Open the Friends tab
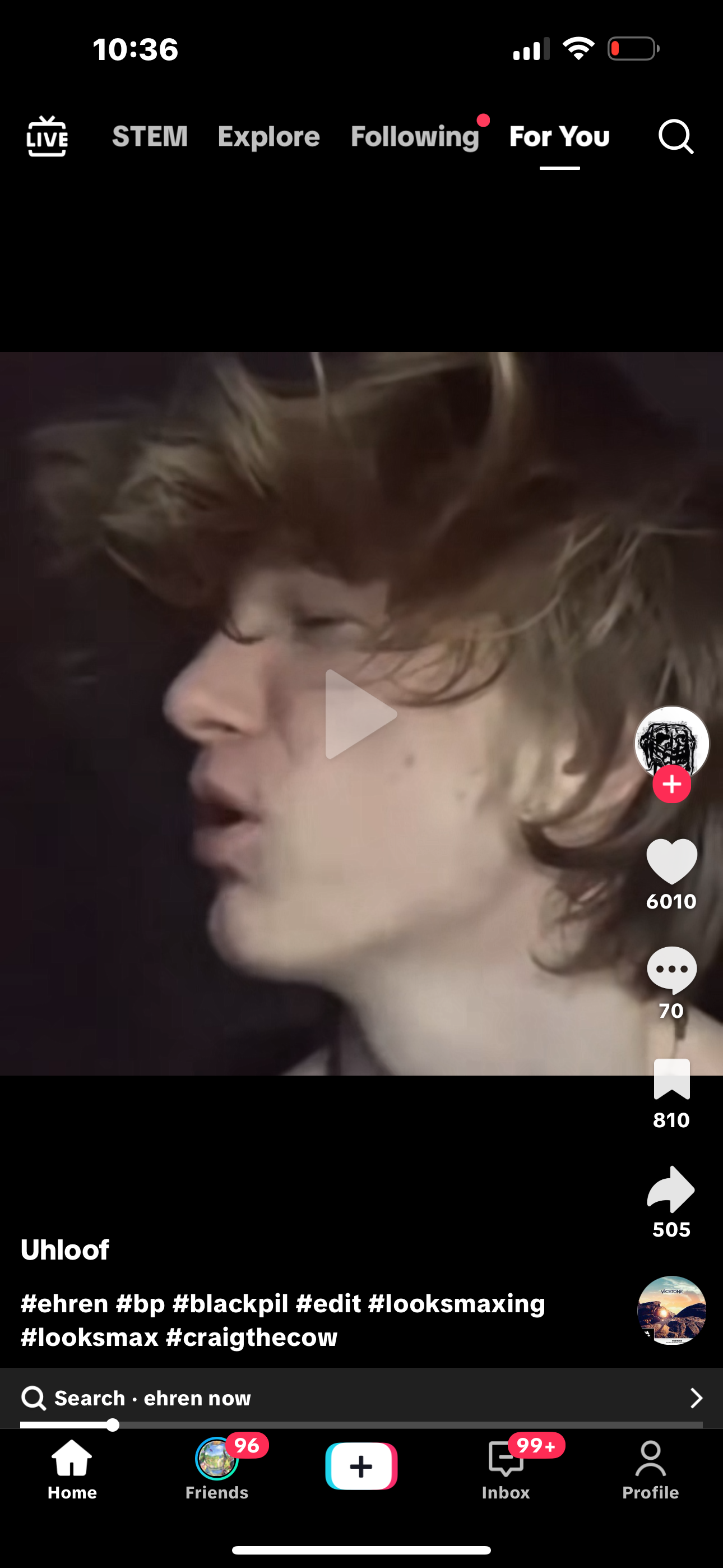Viewport: 723px width, 1568px height. pyautogui.click(x=217, y=1468)
